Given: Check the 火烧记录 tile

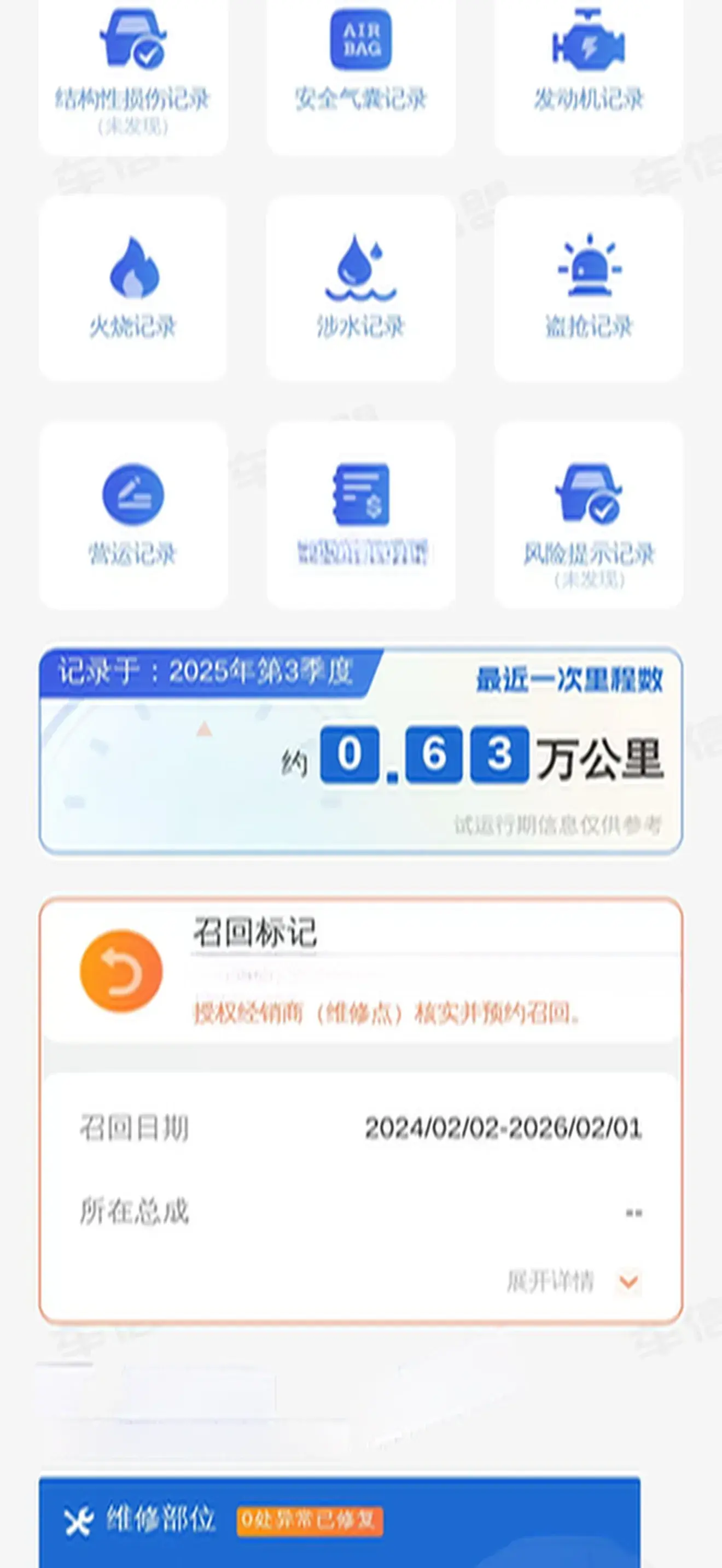Looking at the screenshot, I should pyautogui.click(x=133, y=288).
